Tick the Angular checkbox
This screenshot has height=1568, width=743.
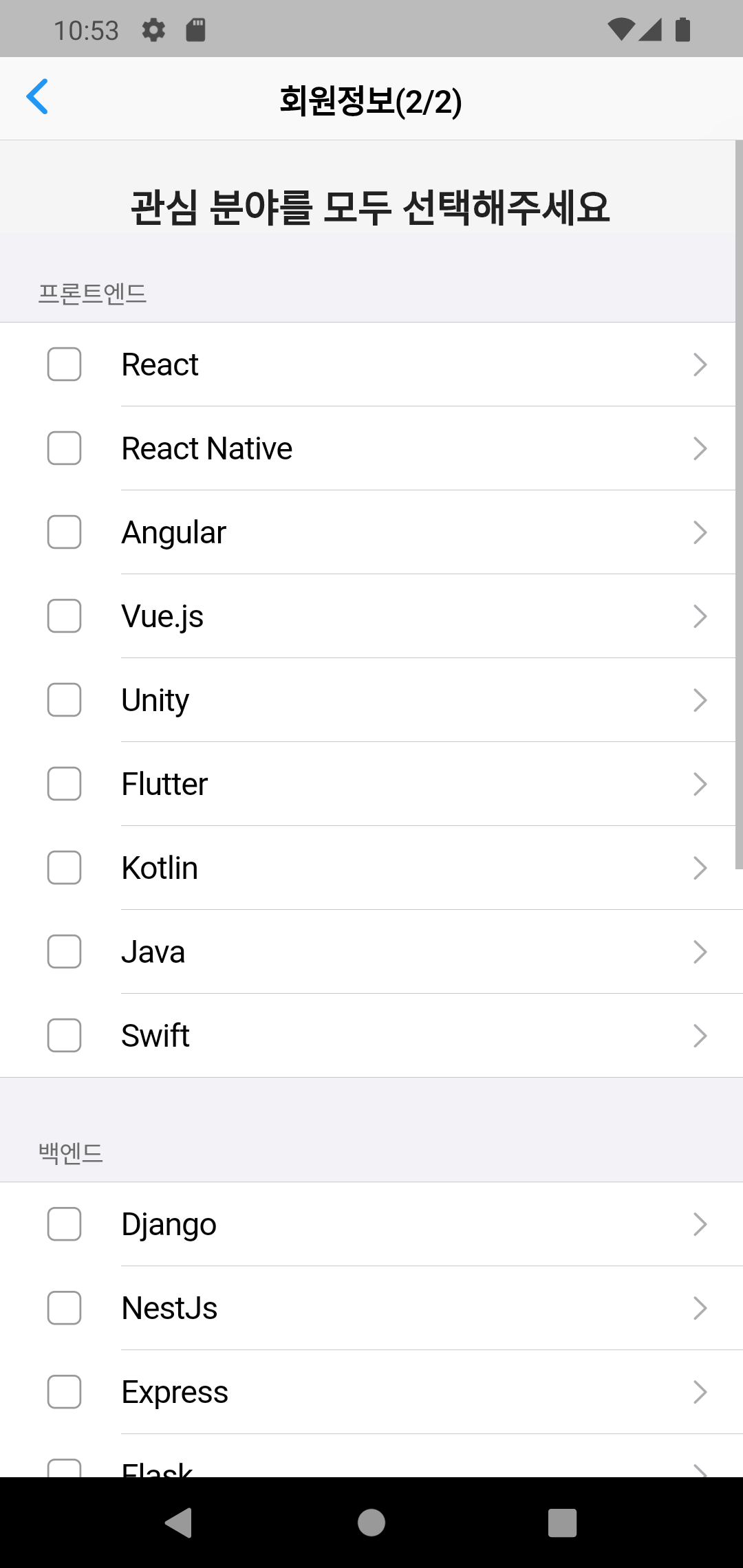64,532
